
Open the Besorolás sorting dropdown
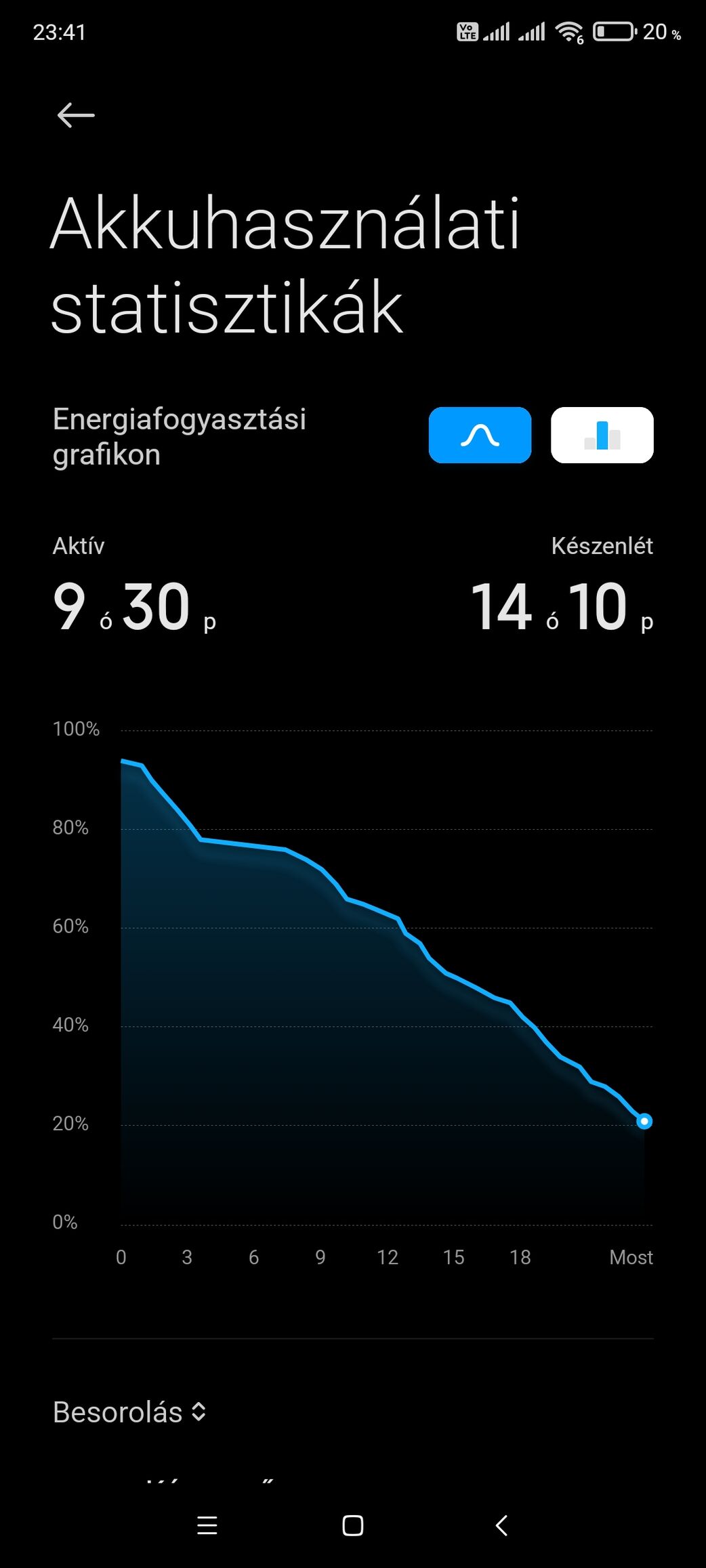pos(129,1412)
